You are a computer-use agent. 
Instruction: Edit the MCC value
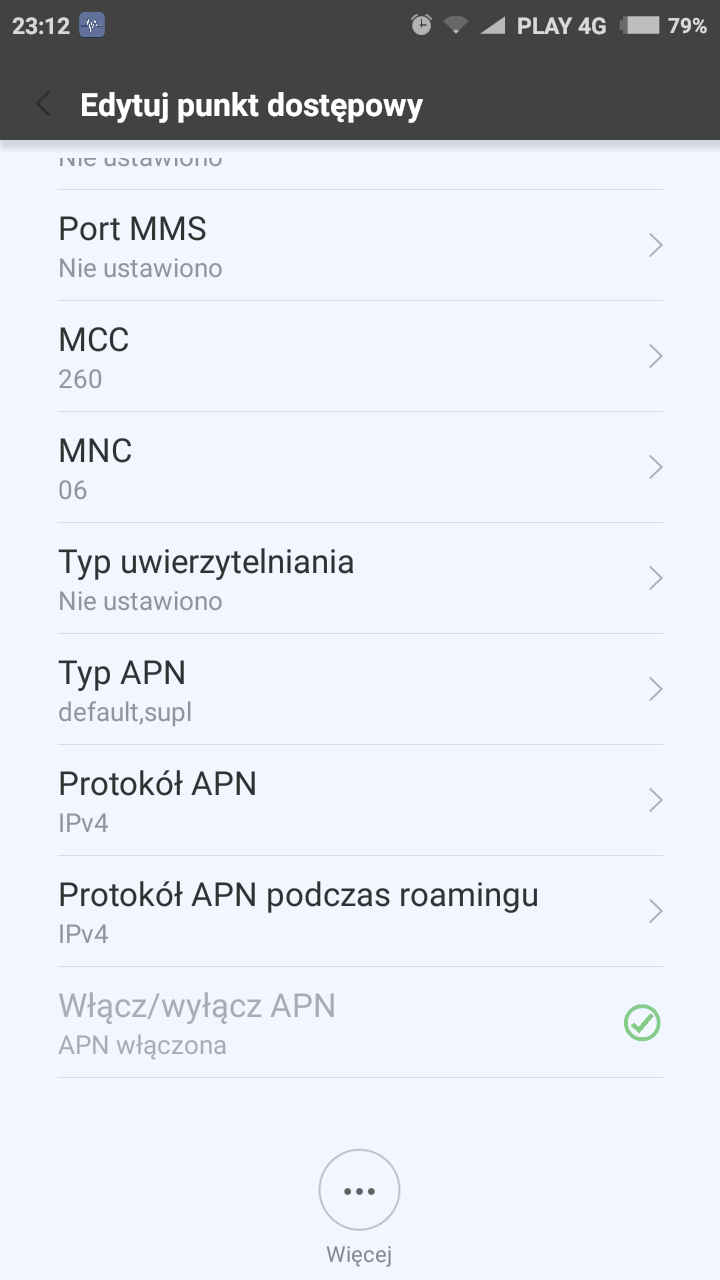(x=360, y=357)
